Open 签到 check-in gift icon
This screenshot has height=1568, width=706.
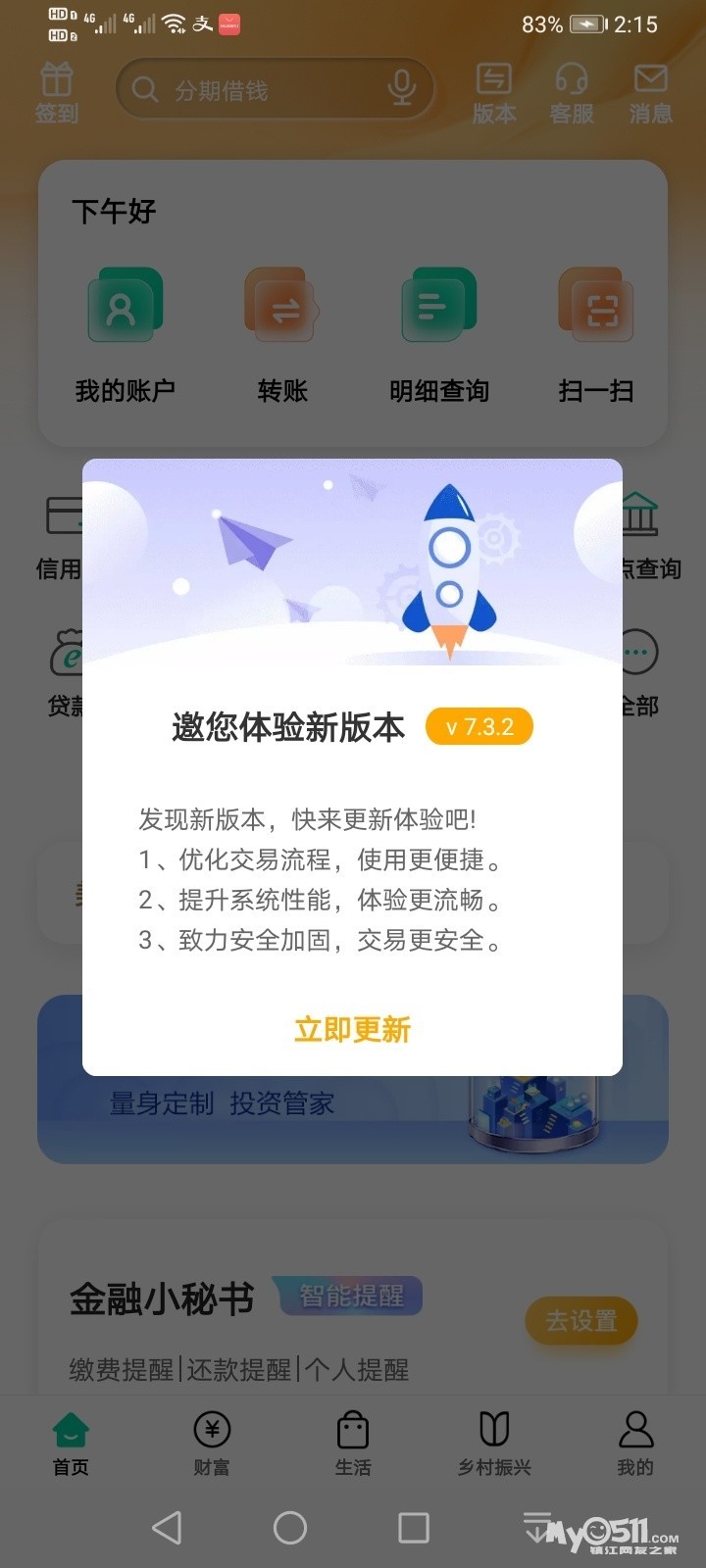click(57, 93)
